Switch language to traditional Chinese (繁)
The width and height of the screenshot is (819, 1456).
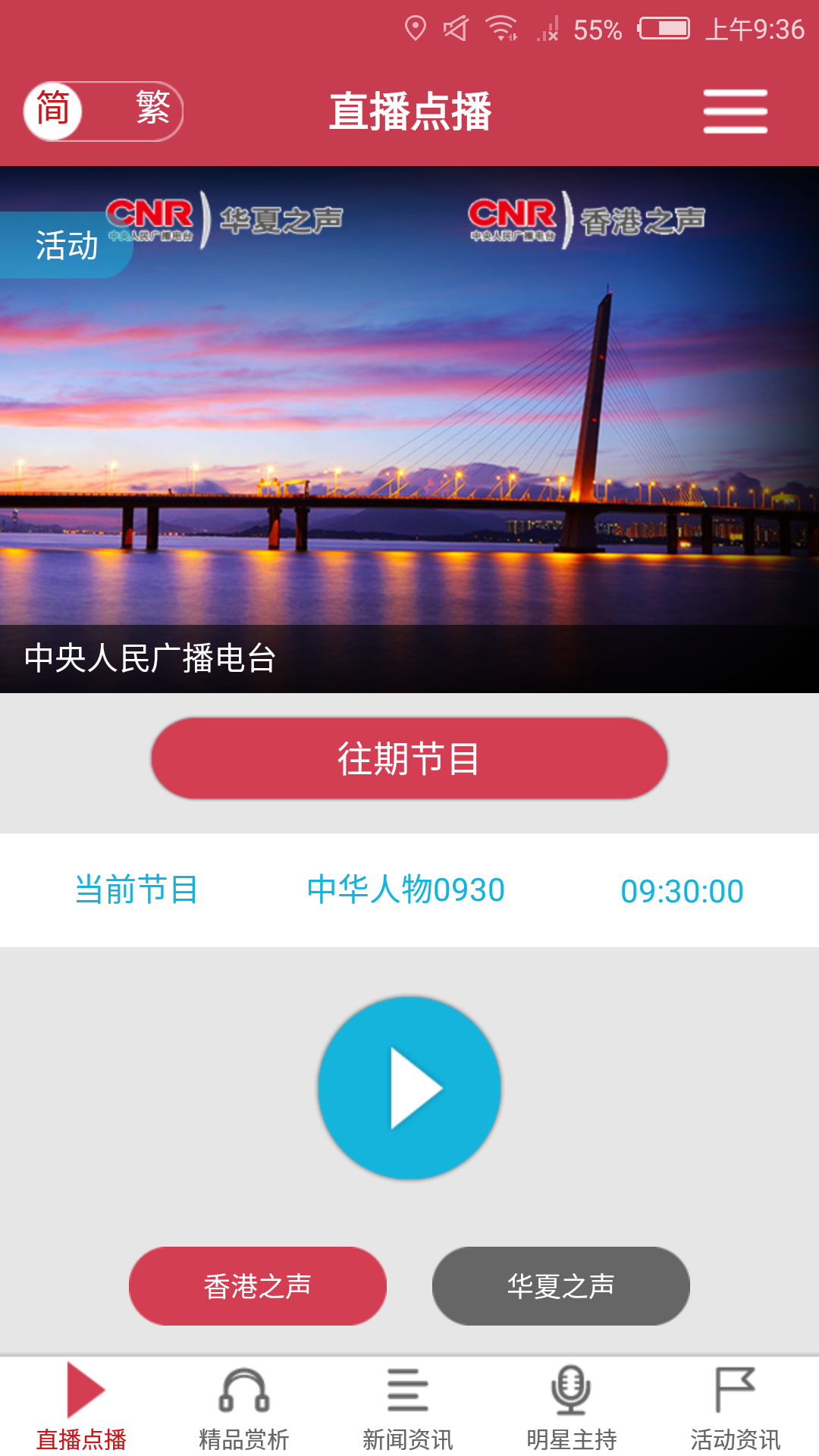[x=152, y=110]
